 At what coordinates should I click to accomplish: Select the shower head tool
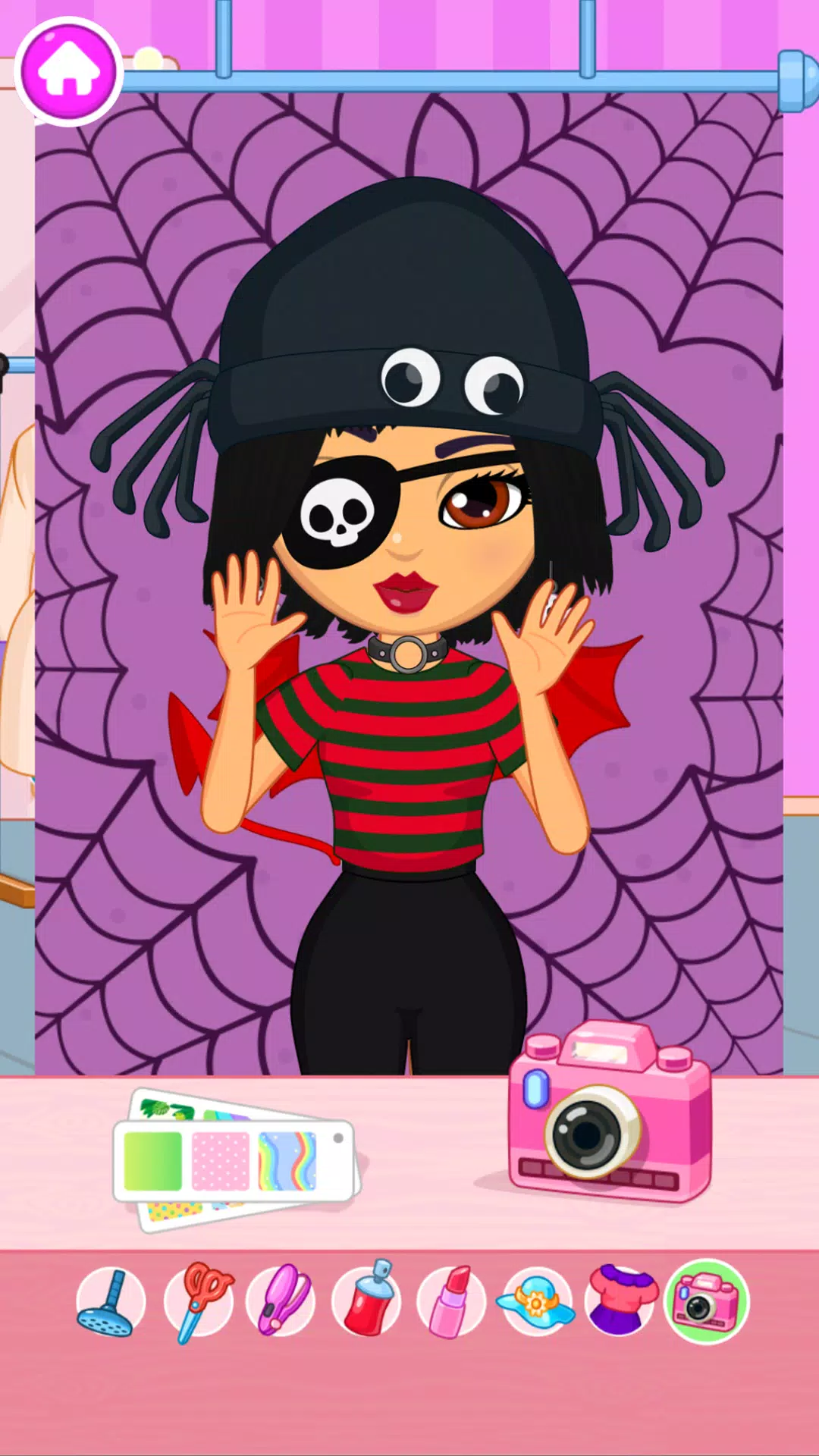point(110,1303)
